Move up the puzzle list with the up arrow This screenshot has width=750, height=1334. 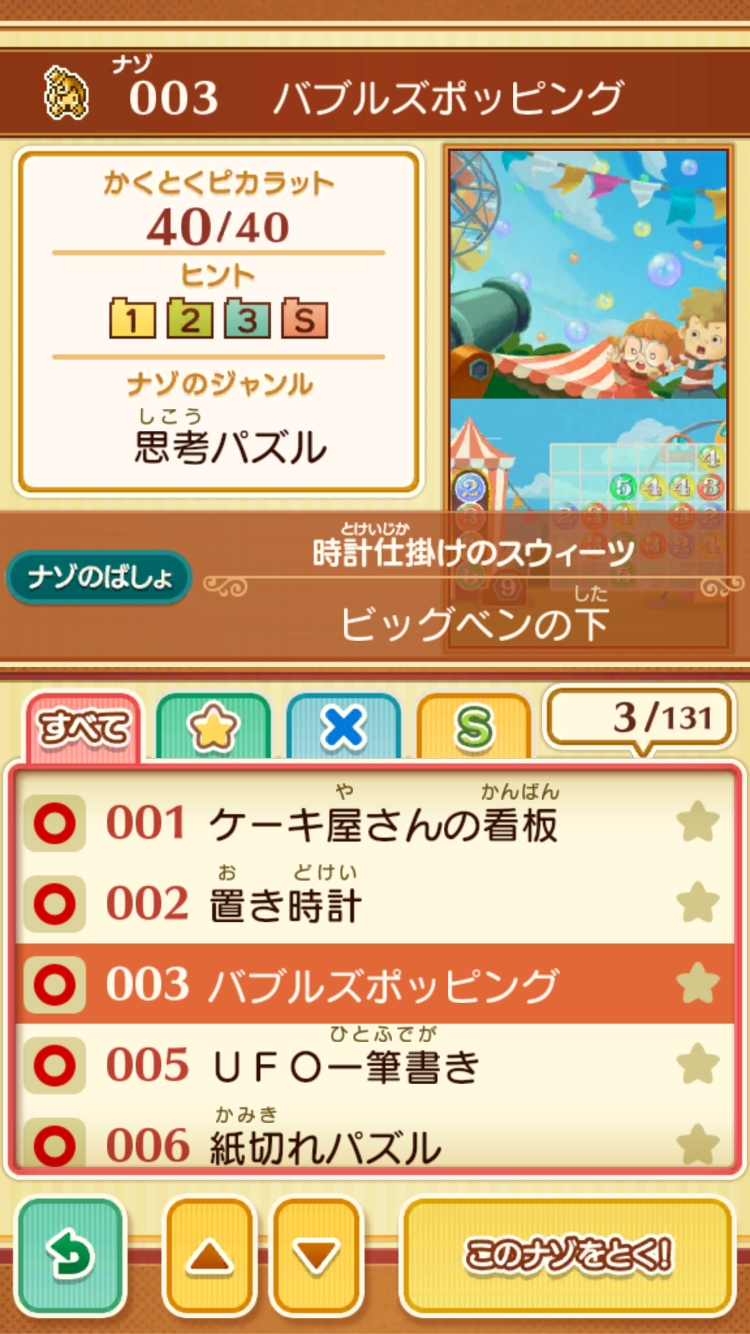click(x=209, y=1256)
